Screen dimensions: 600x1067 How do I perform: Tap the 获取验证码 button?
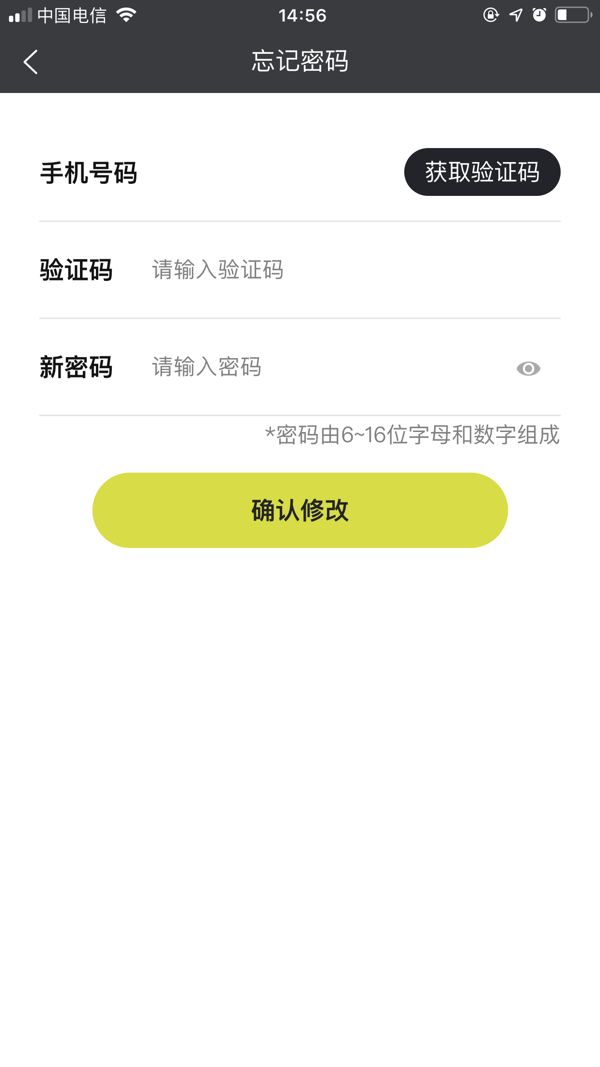[482, 172]
